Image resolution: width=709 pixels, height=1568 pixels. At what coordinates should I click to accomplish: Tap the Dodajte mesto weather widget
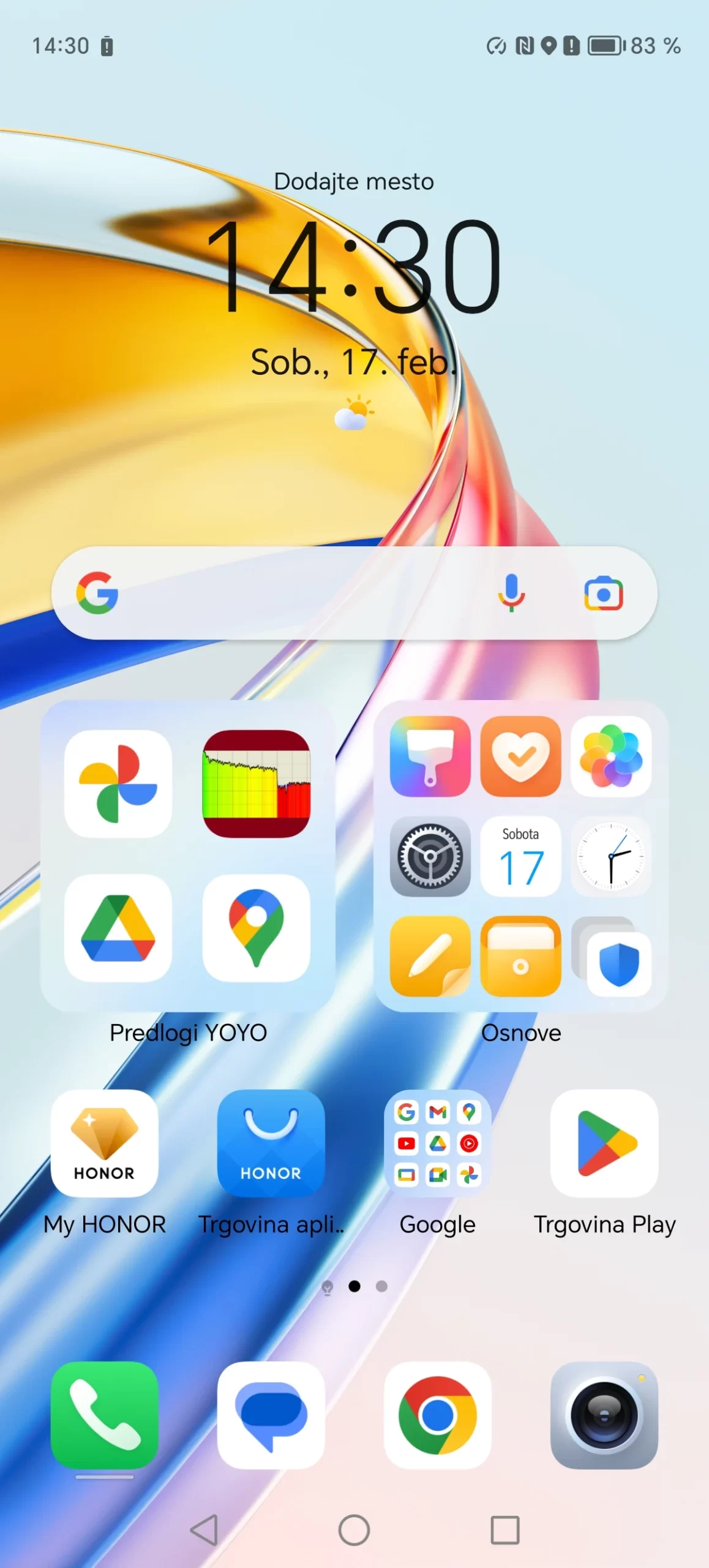(x=353, y=181)
